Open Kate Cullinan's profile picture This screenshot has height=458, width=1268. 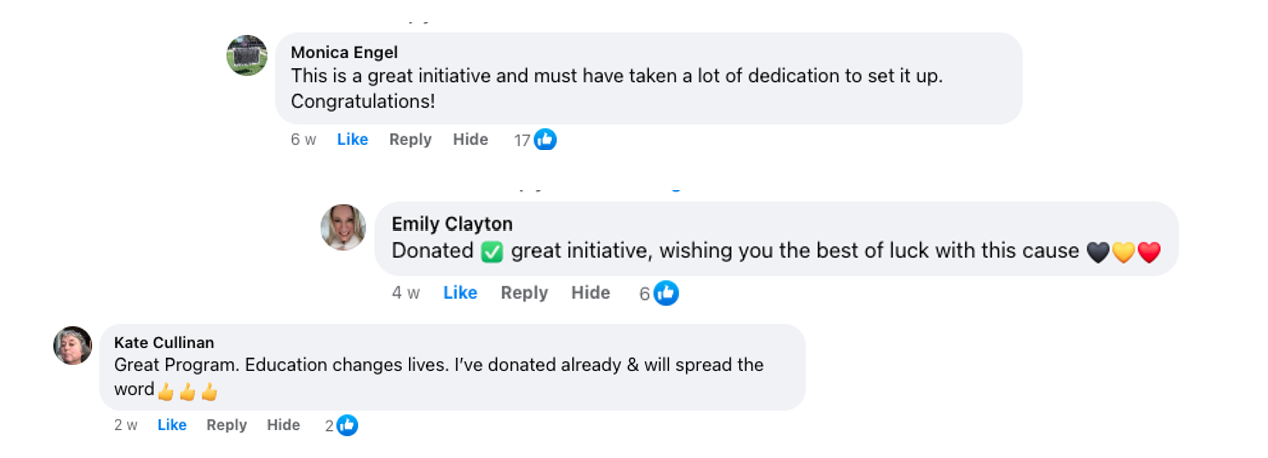73,346
